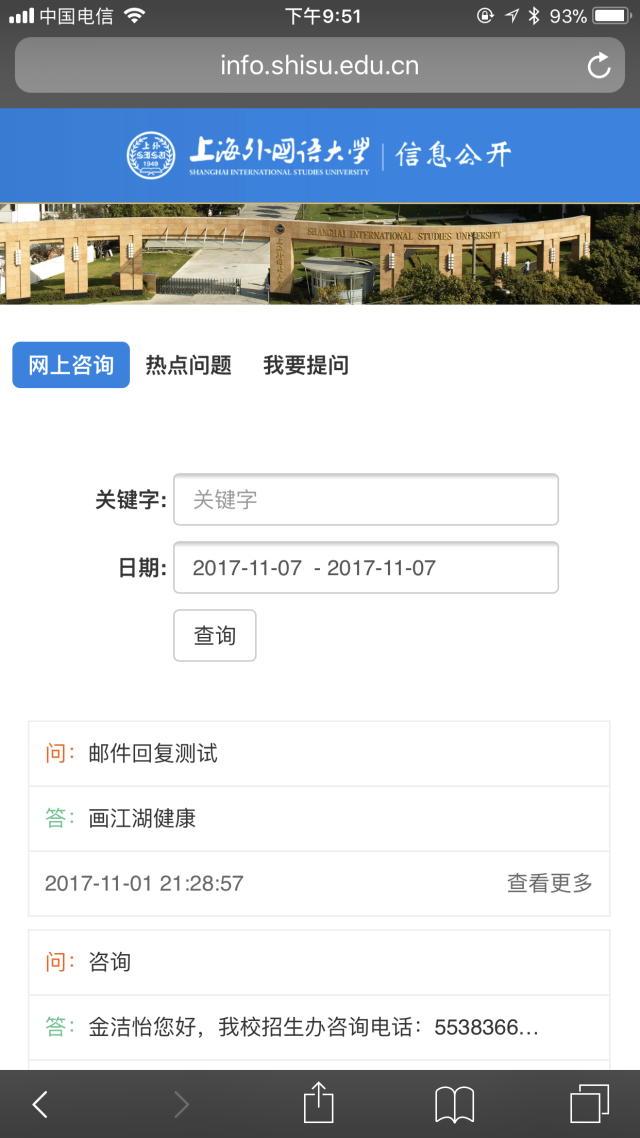Open 查看更多 for 邮件回复测试
This screenshot has width=640, height=1138.
549,883
